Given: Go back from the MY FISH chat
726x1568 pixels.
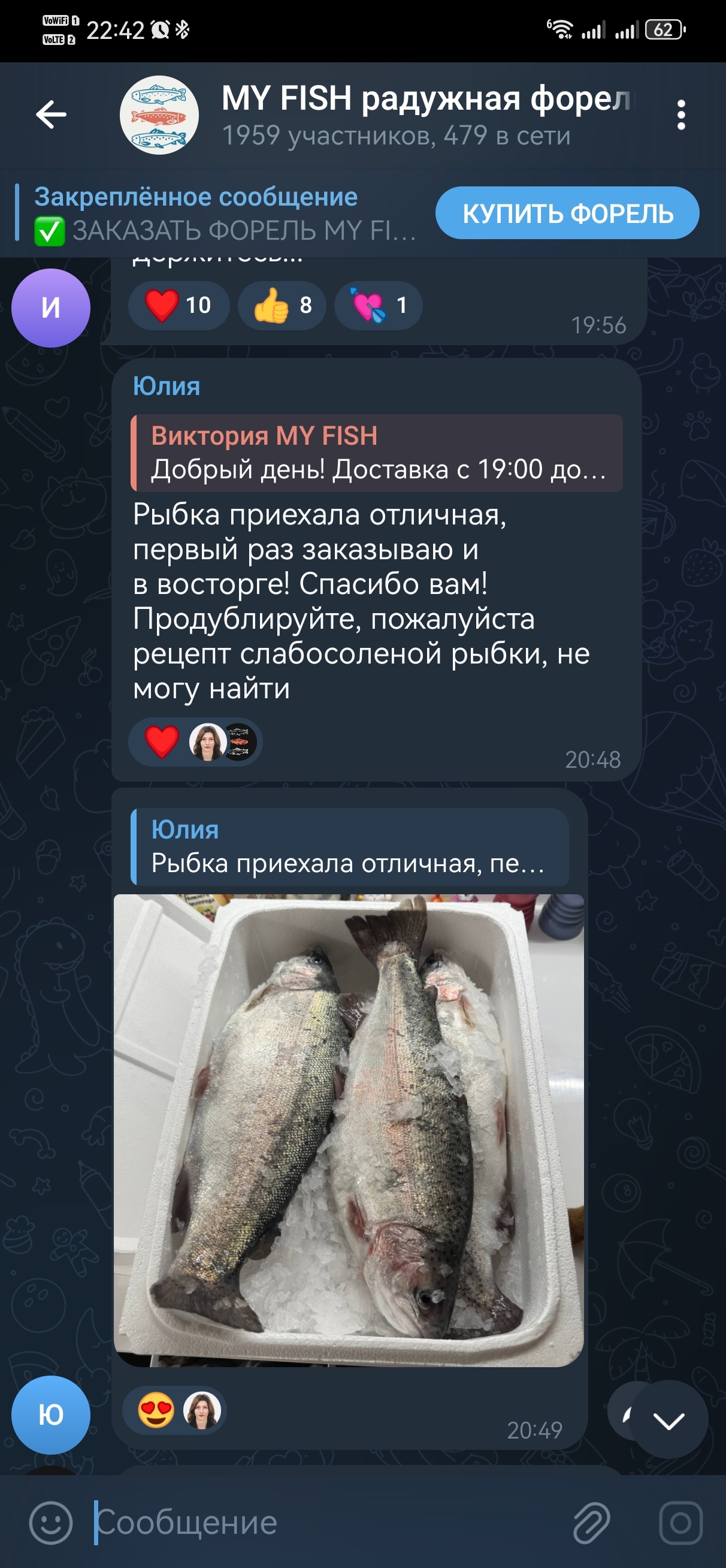Looking at the screenshot, I should (x=51, y=114).
